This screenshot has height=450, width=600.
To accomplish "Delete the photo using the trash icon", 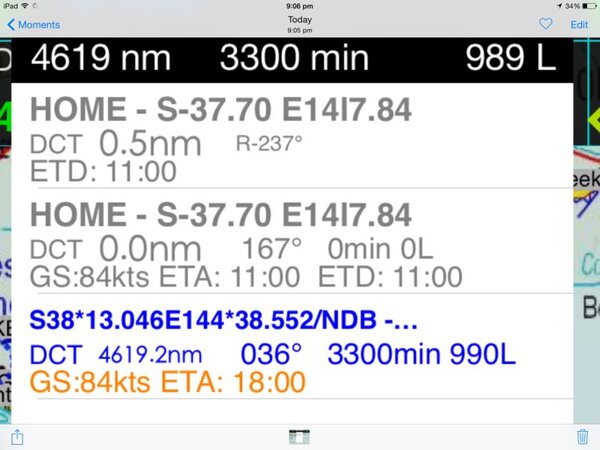I will (x=582, y=436).
